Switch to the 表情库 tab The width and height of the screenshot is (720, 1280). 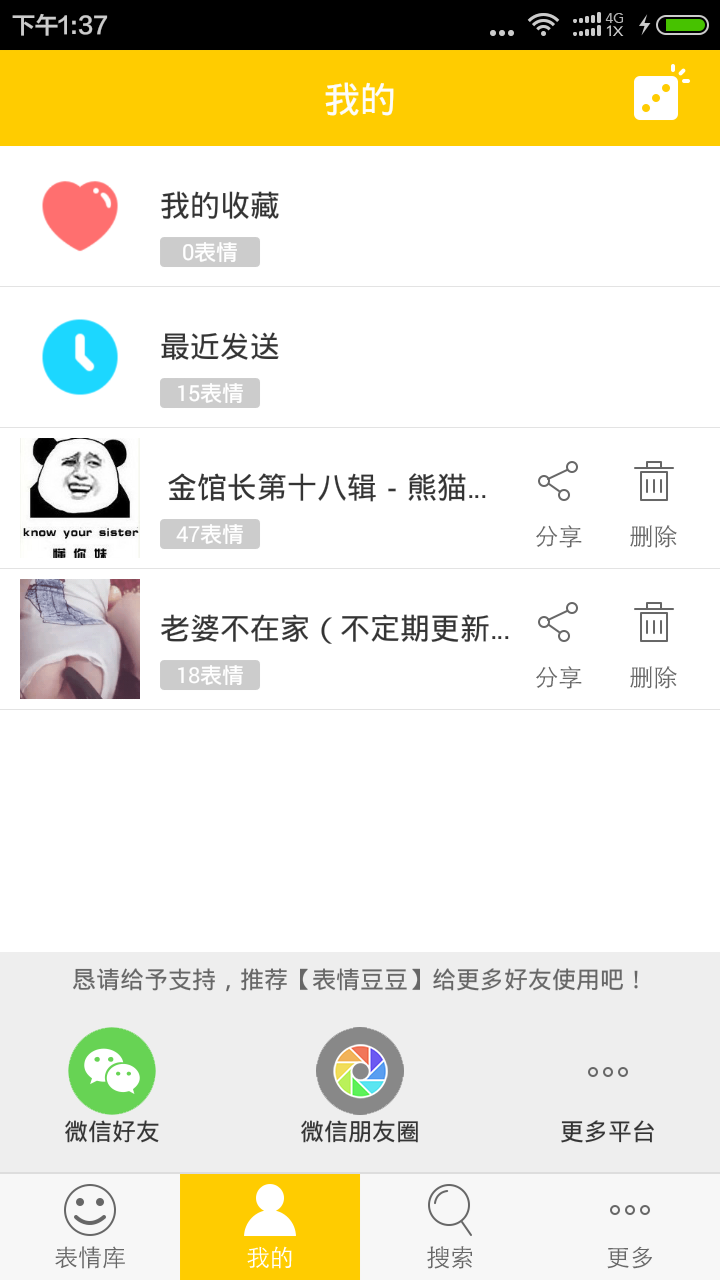coord(90,1226)
